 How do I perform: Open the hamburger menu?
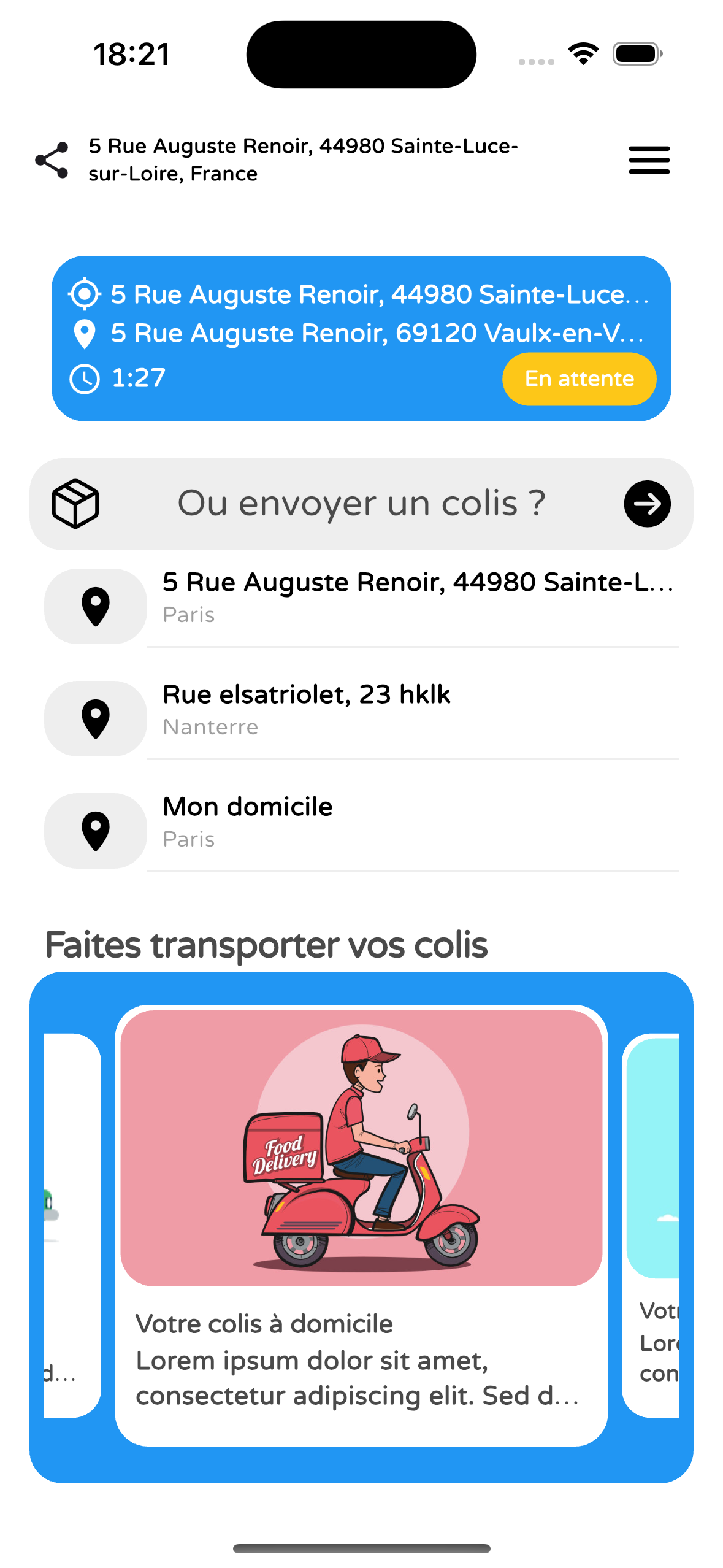click(649, 160)
